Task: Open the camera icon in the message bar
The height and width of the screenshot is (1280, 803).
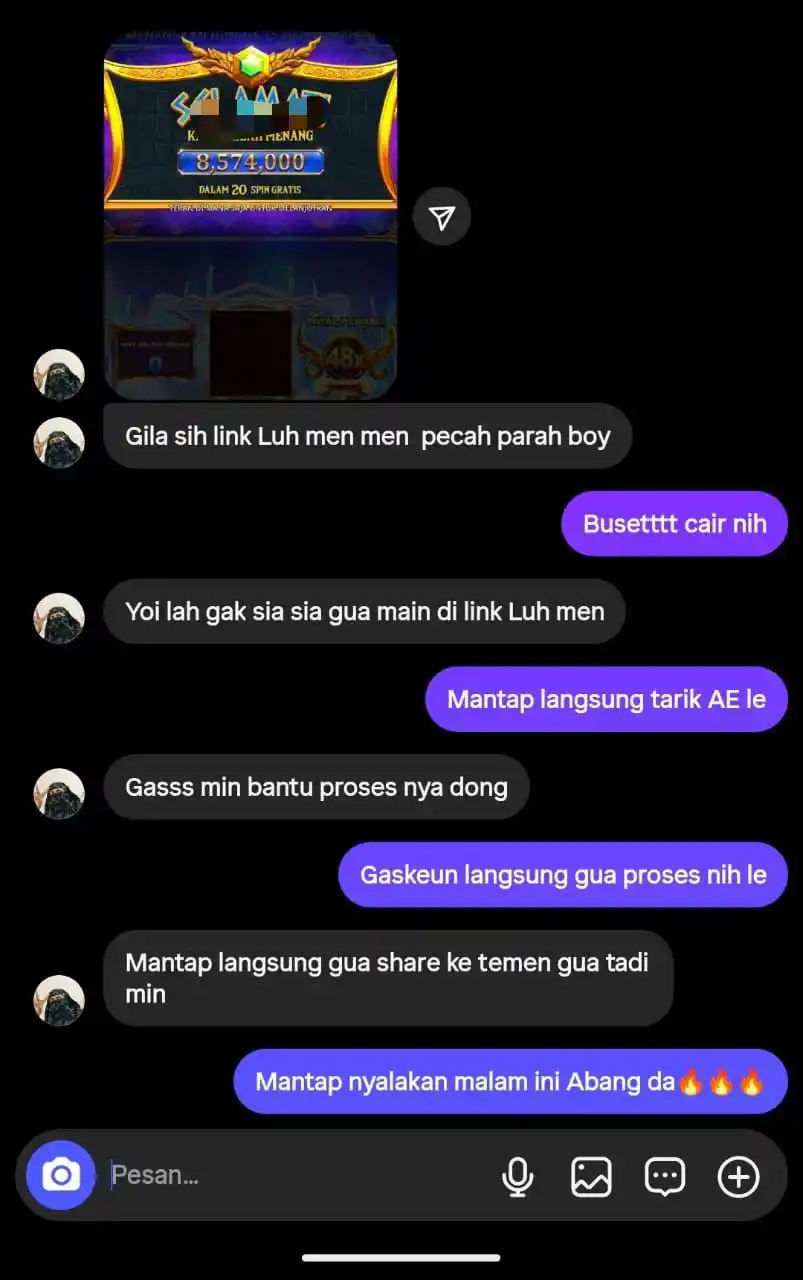Action: [58, 1175]
